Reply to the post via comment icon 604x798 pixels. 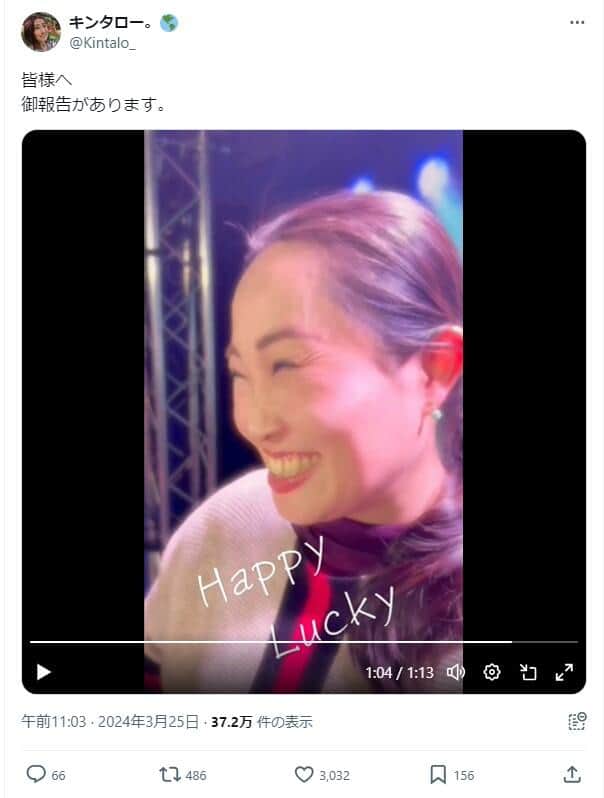37,774
